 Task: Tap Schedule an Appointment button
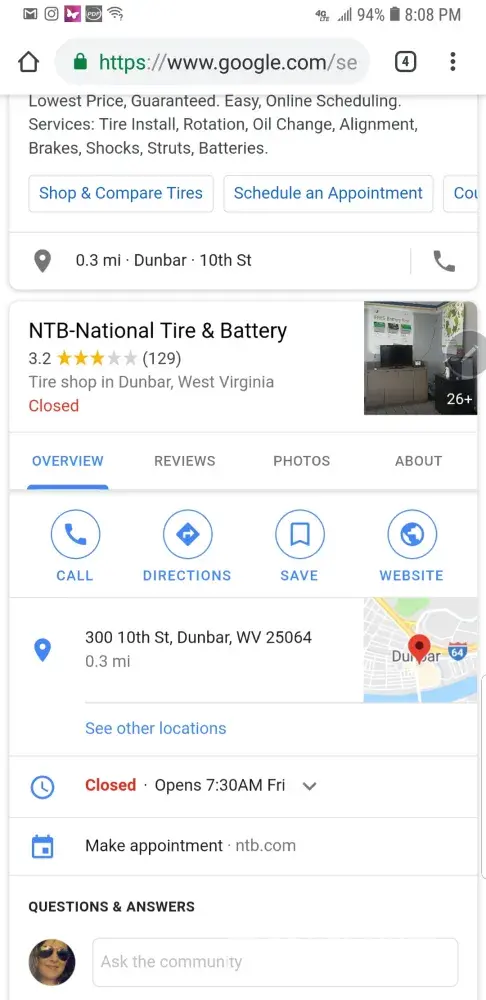(328, 193)
